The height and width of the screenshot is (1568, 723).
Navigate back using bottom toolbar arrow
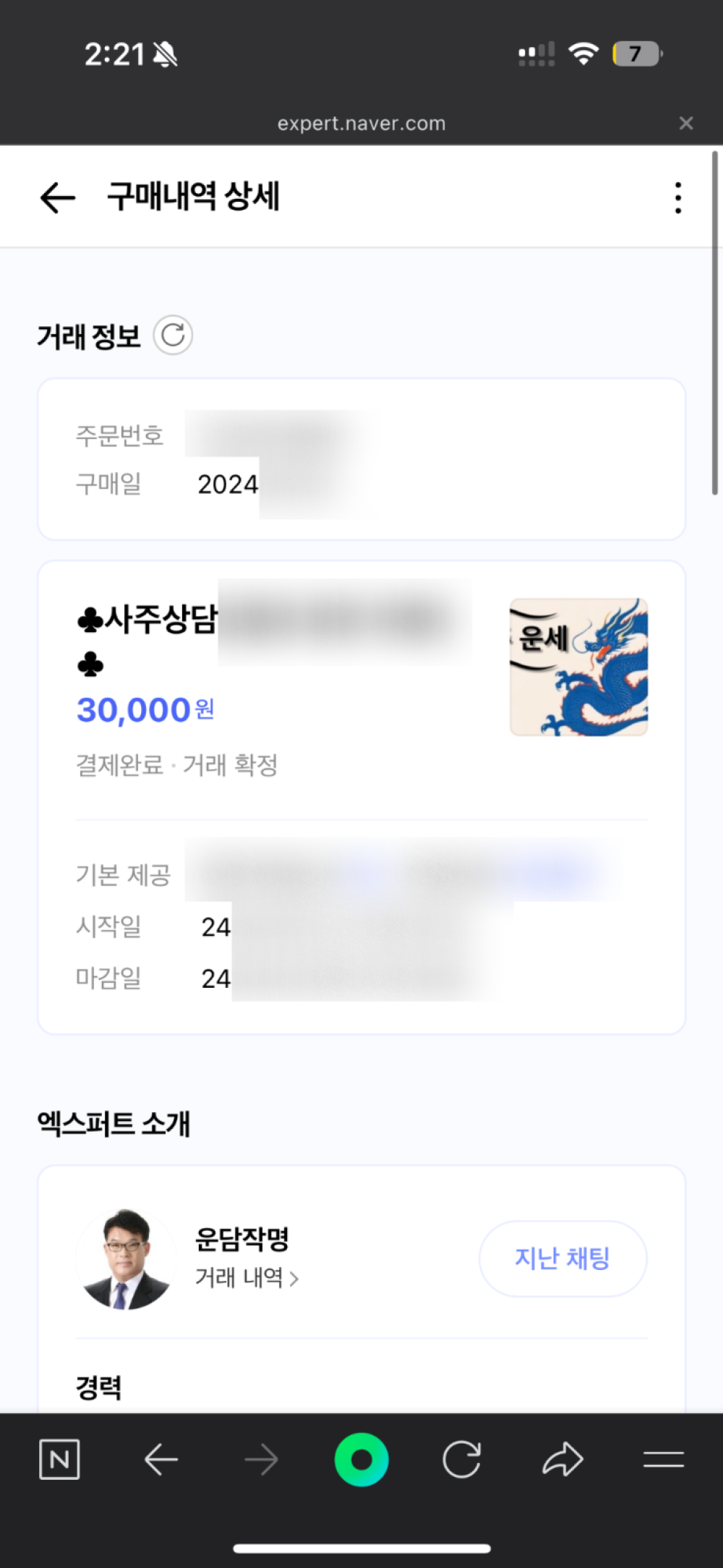pos(161,1460)
